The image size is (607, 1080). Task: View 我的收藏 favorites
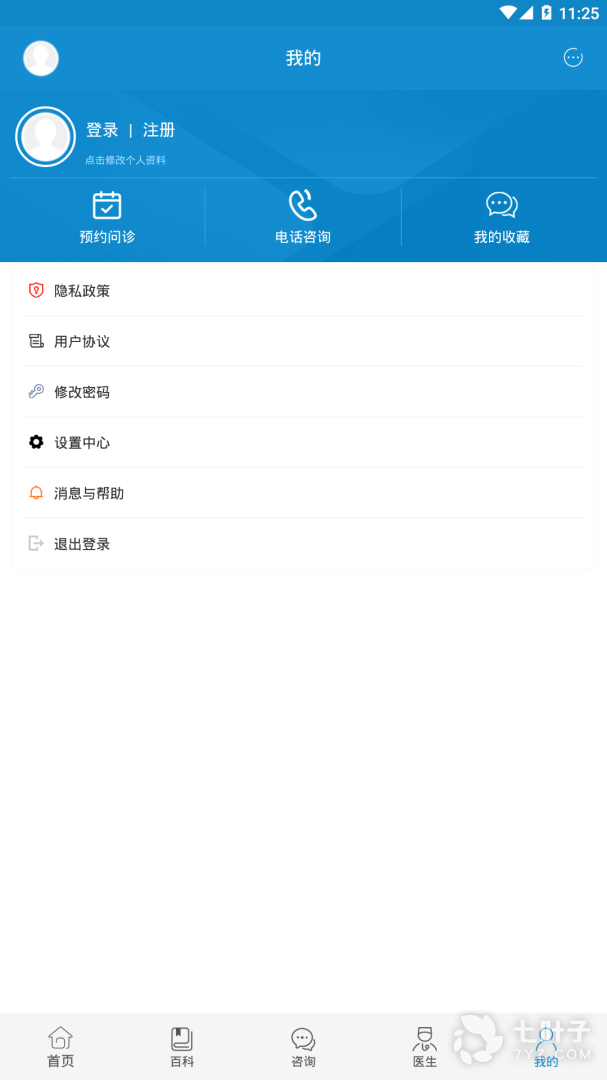pos(501,218)
